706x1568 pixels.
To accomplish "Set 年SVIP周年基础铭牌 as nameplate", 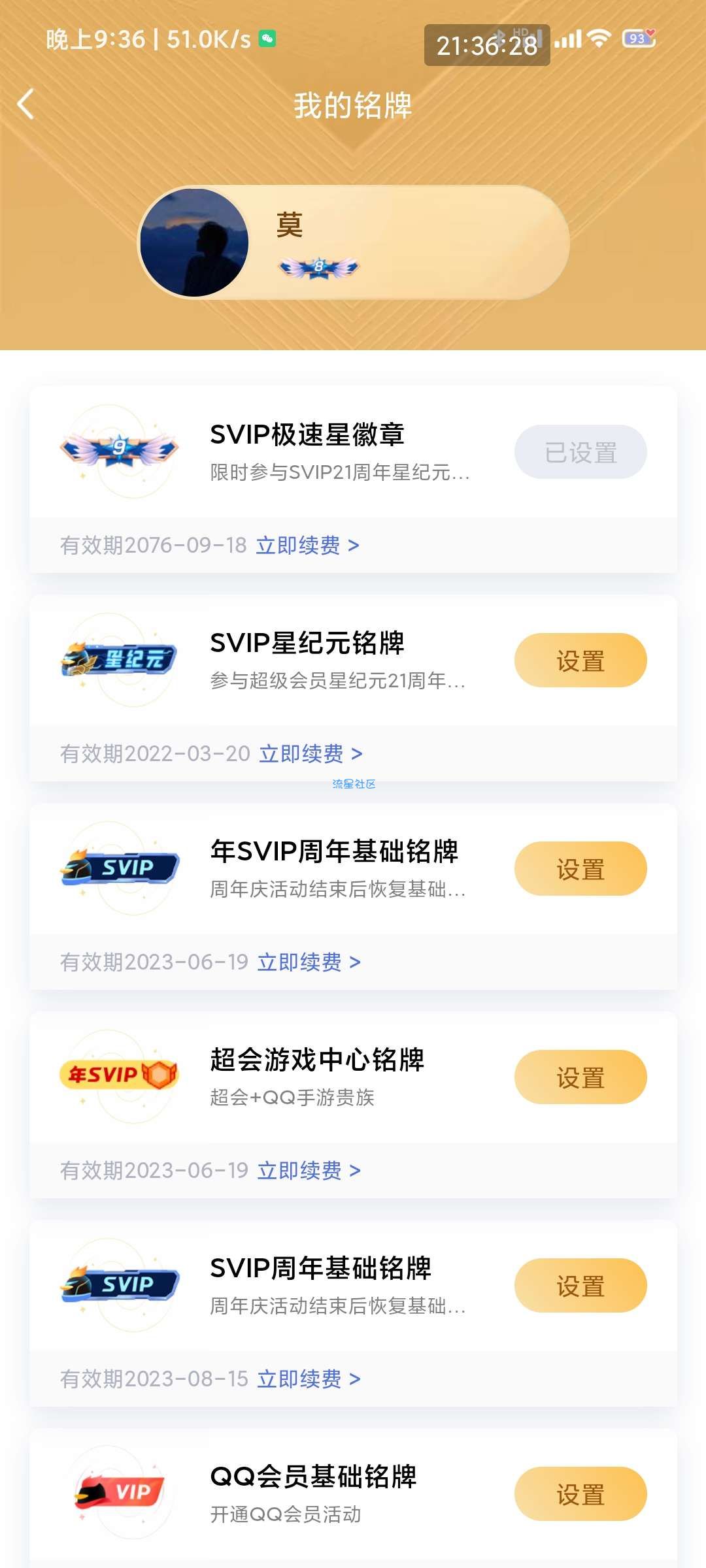I will (580, 868).
